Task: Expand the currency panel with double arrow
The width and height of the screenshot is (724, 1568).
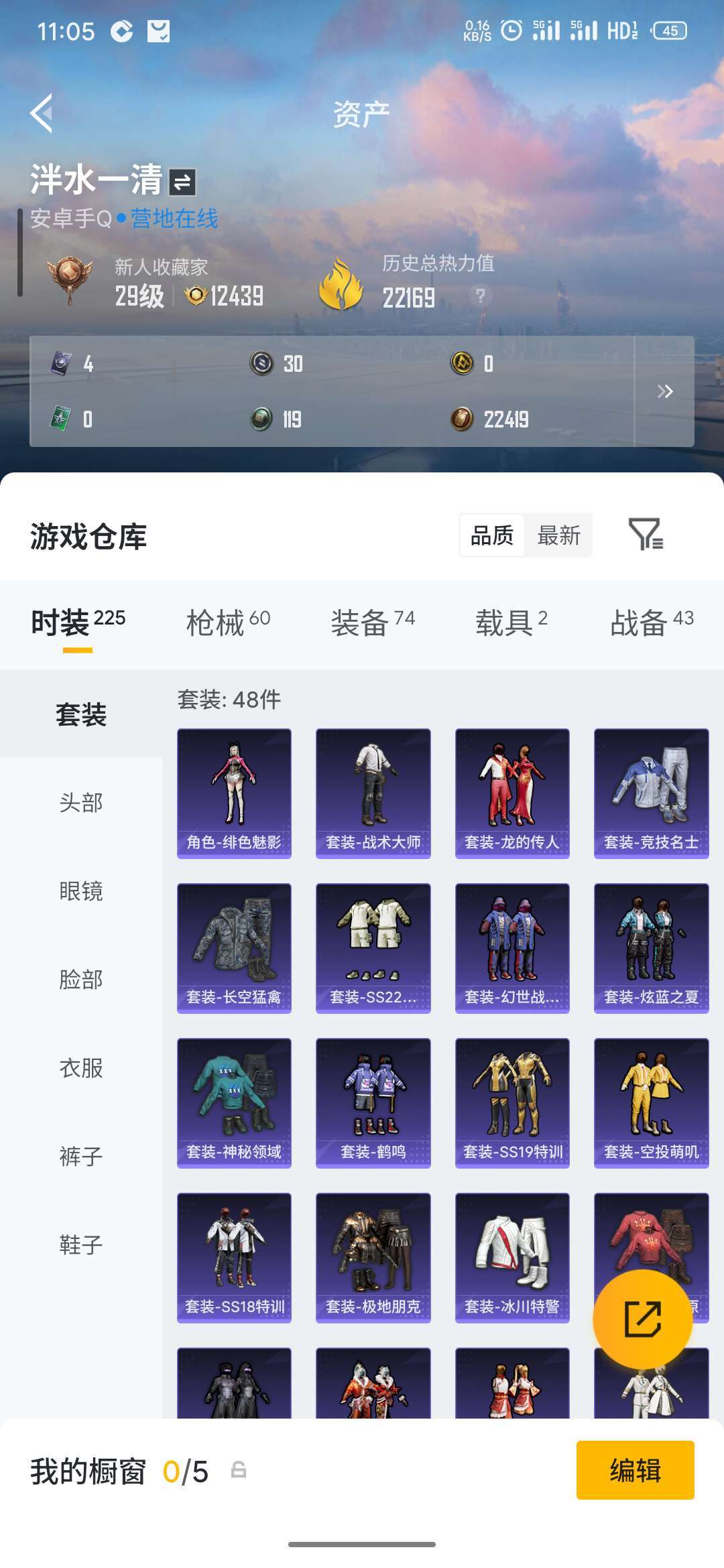Action: 664,391
